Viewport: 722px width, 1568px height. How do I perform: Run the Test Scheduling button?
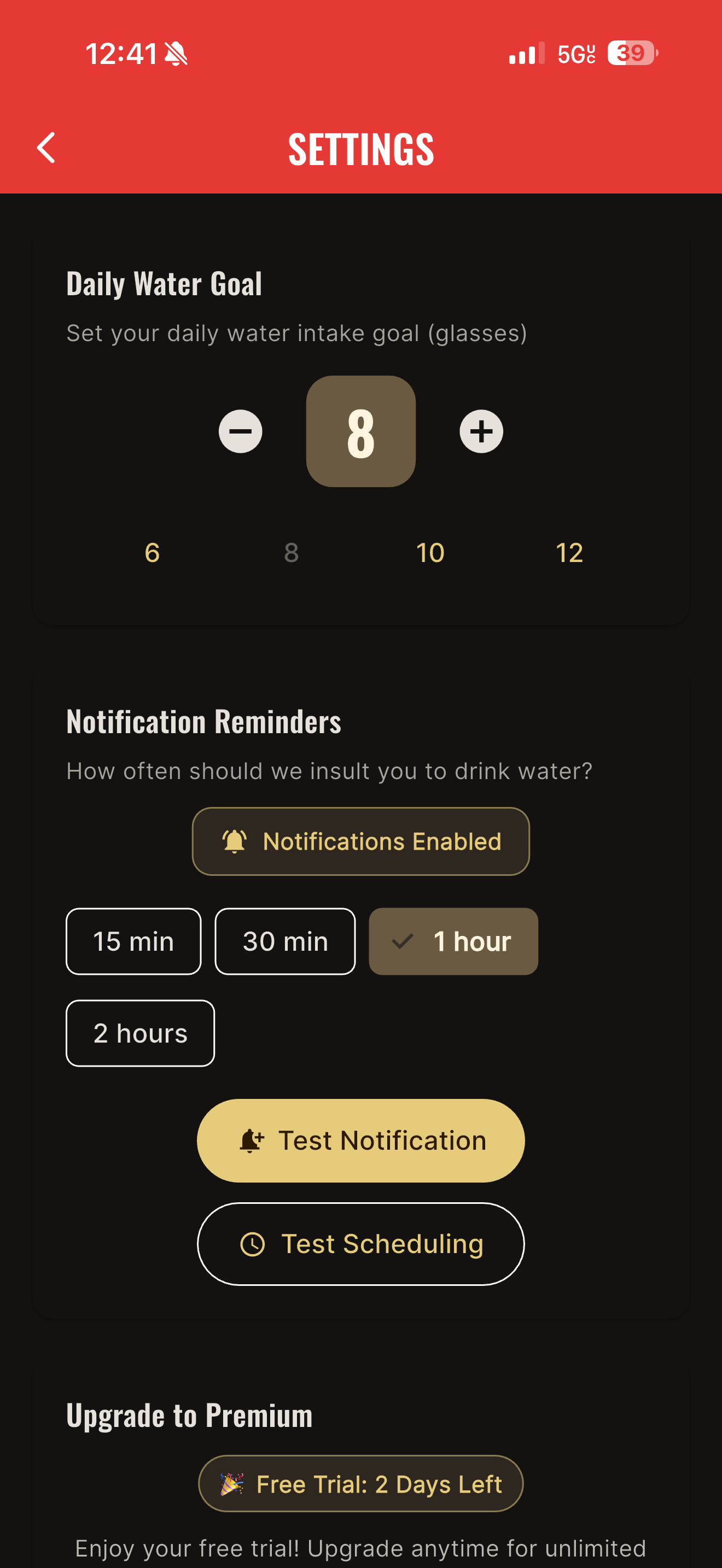360,1244
